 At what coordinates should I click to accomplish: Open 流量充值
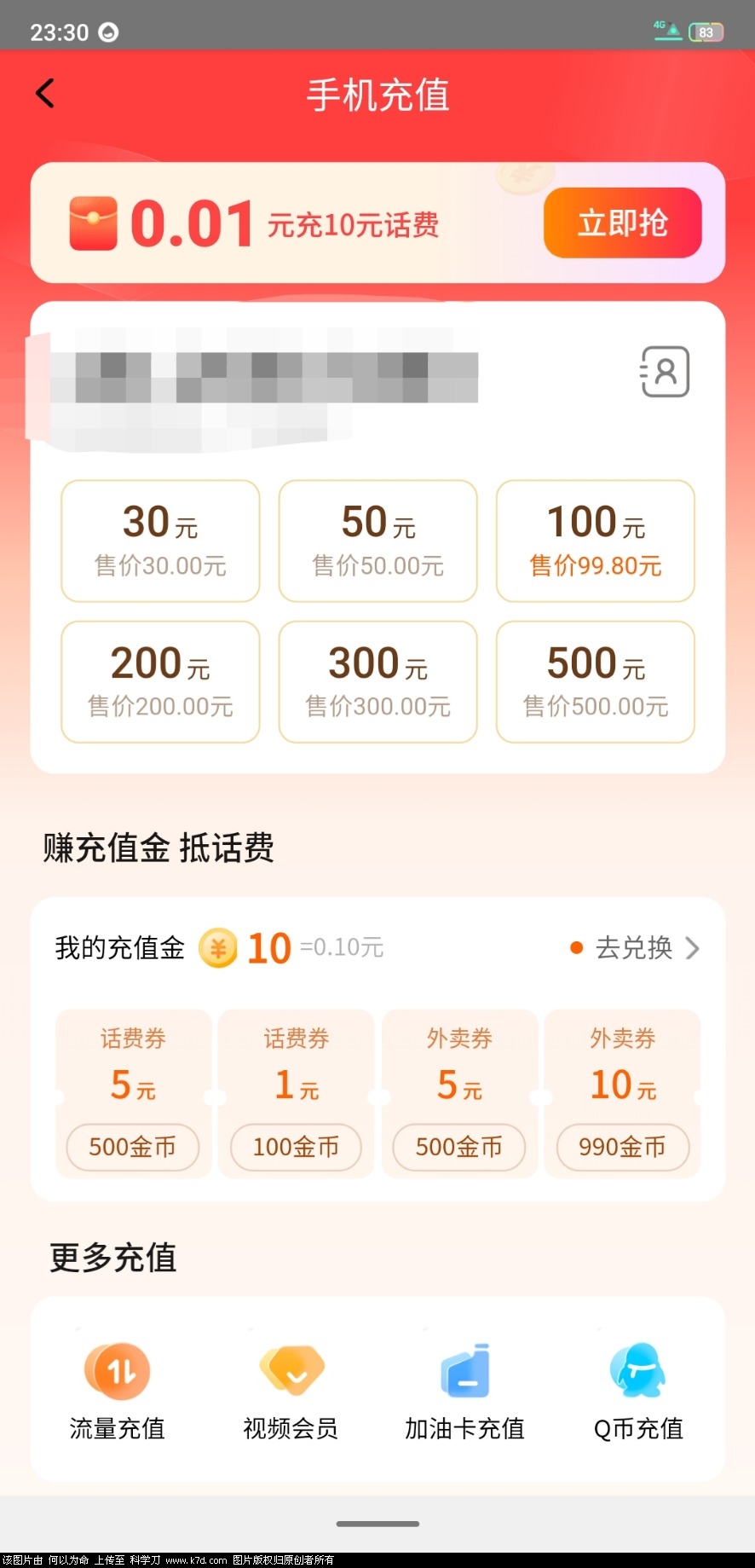(x=118, y=1392)
